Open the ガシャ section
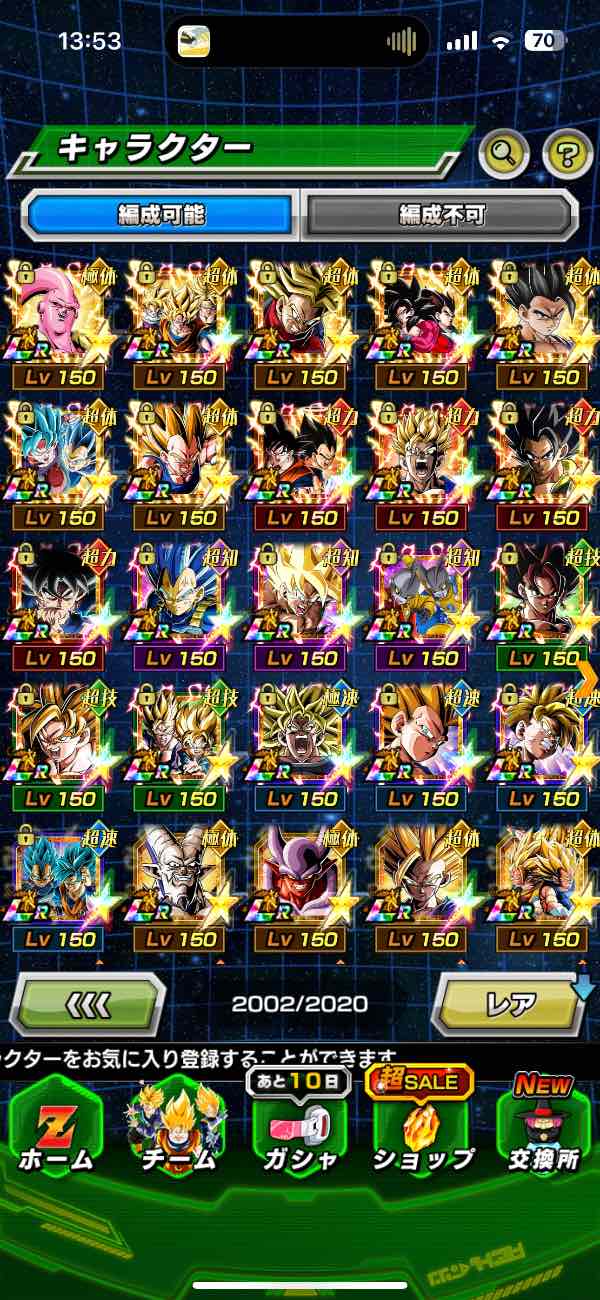600x1300 pixels. pyautogui.click(x=300, y=1128)
